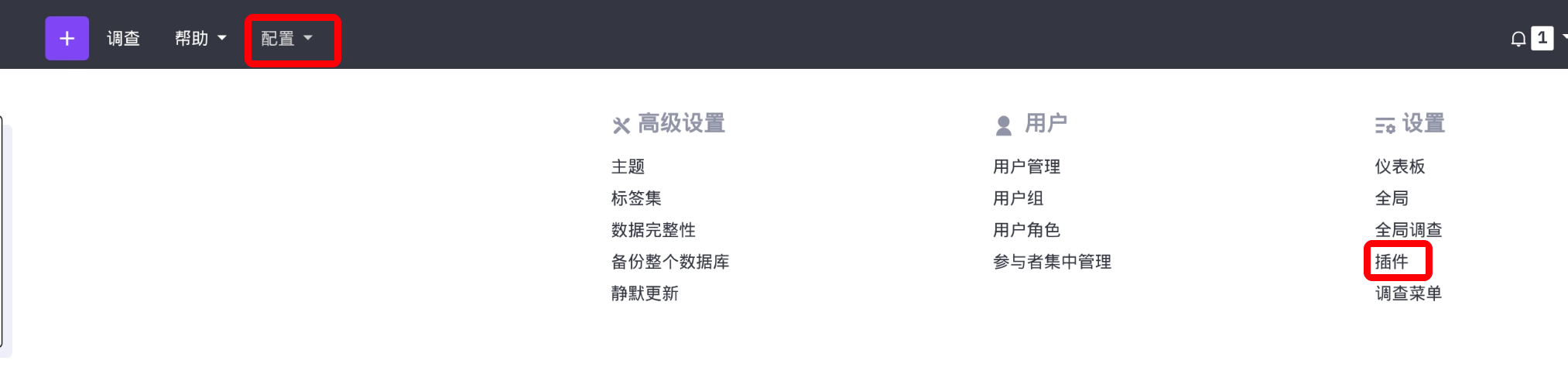Open 静默更新 update option

(x=645, y=293)
